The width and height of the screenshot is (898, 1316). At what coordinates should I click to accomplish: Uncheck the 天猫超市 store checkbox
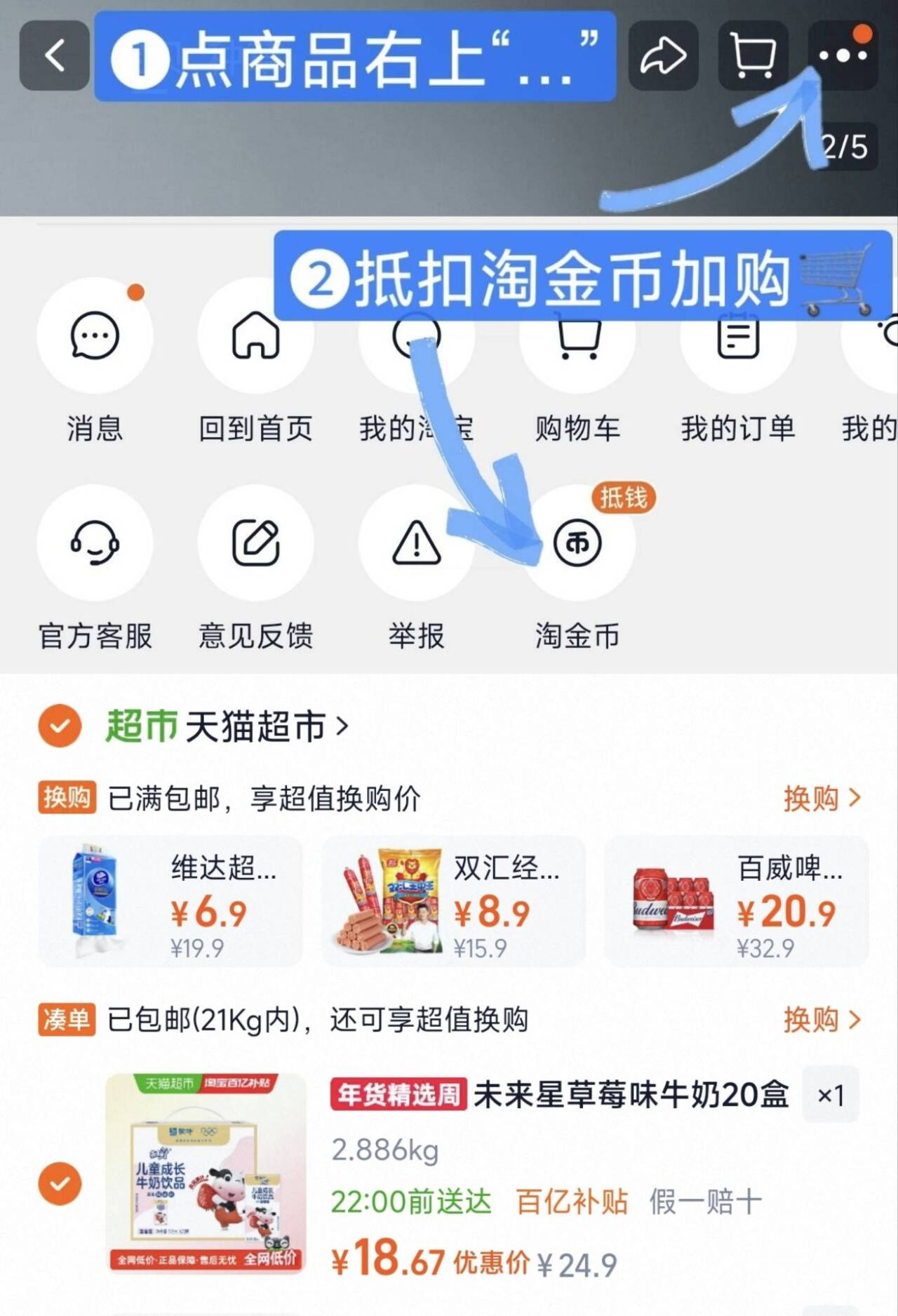(60, 728)
